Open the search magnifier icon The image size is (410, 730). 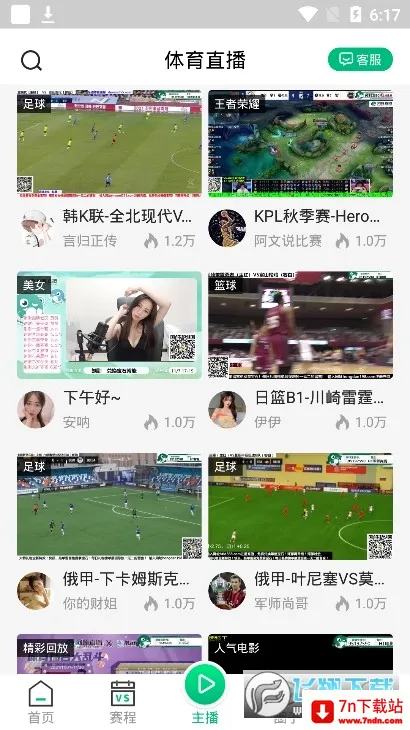tap(31, 61)
